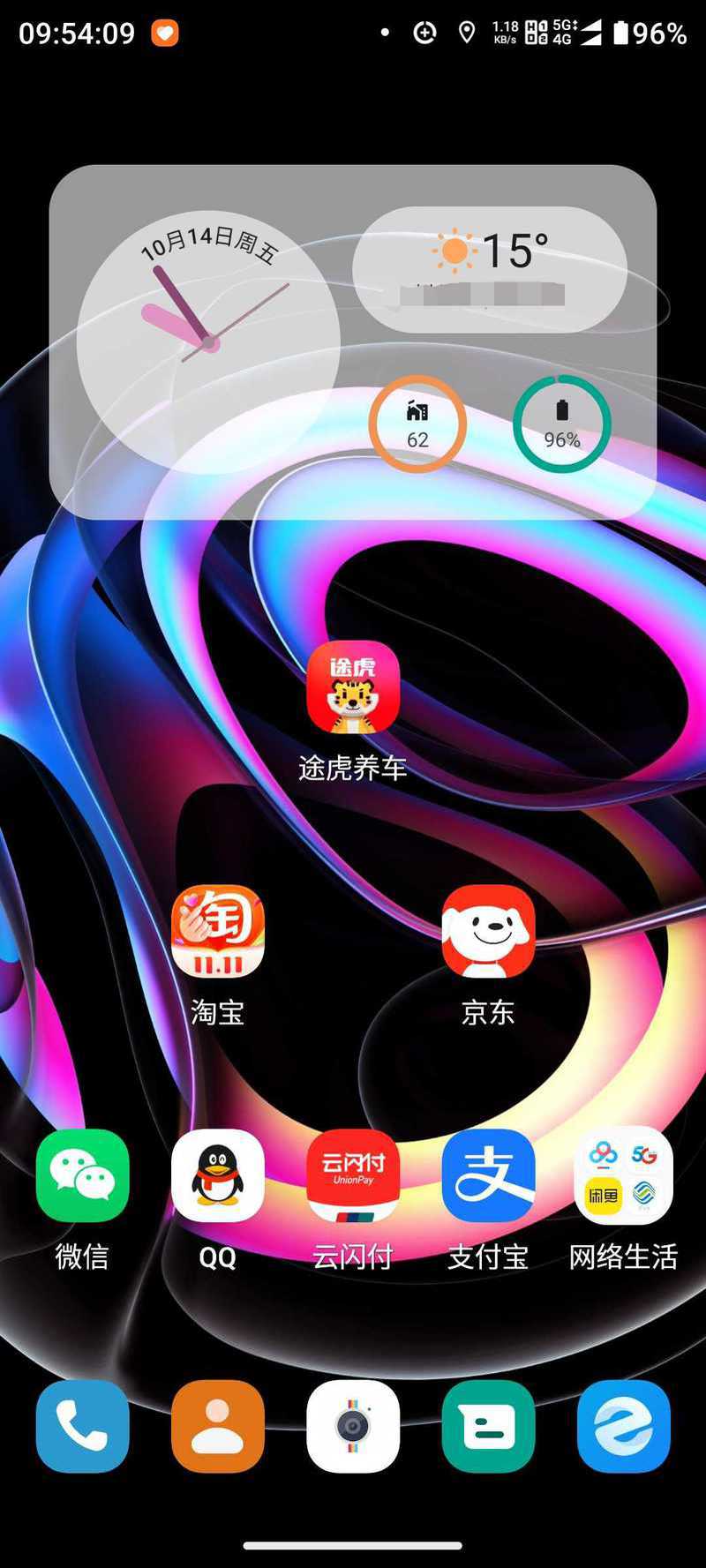Open the 15° weather widget

[x=490, y=269]
